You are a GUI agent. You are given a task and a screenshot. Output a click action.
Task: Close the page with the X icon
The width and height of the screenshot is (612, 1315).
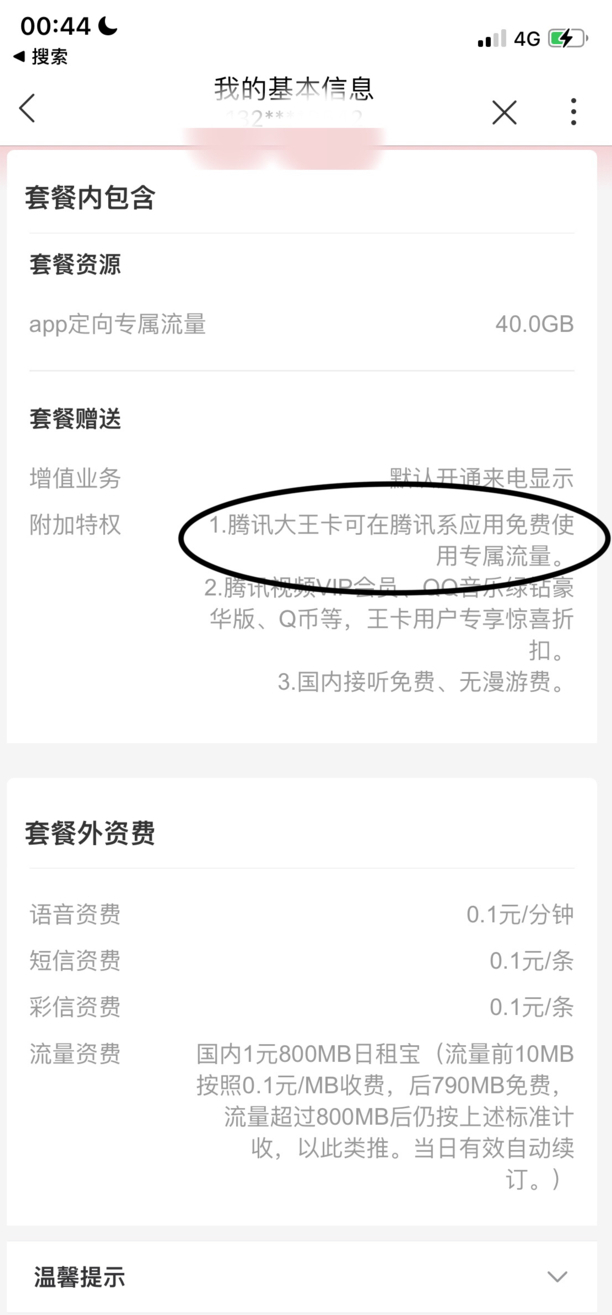click(x=504, y=112)
